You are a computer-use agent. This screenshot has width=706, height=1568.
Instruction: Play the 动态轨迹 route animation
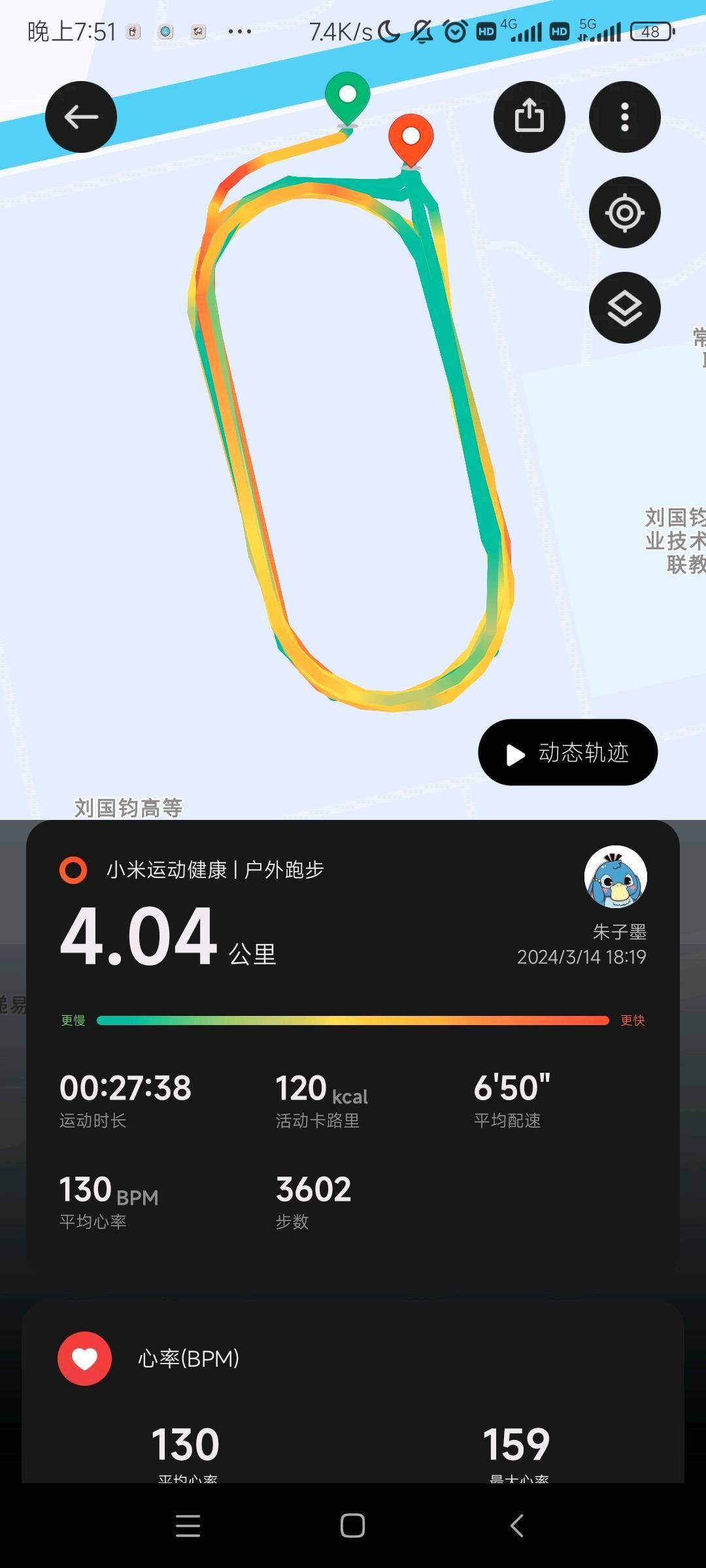pos(567,753)
